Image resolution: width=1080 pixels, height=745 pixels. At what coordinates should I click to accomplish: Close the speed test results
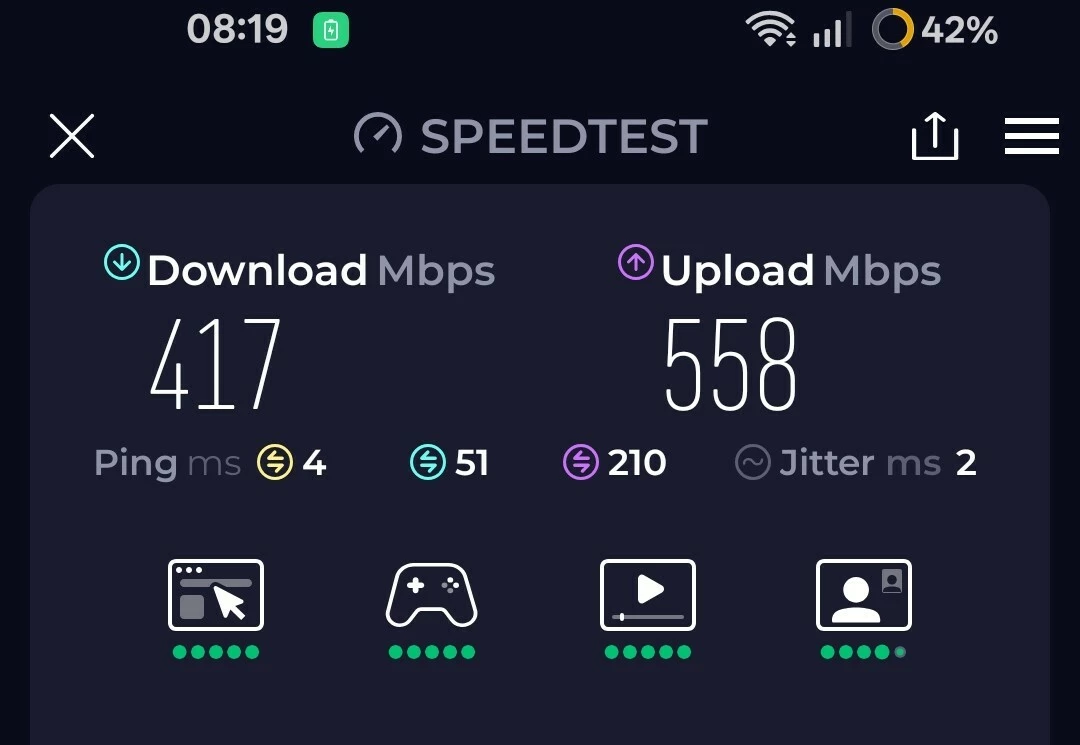72,136
